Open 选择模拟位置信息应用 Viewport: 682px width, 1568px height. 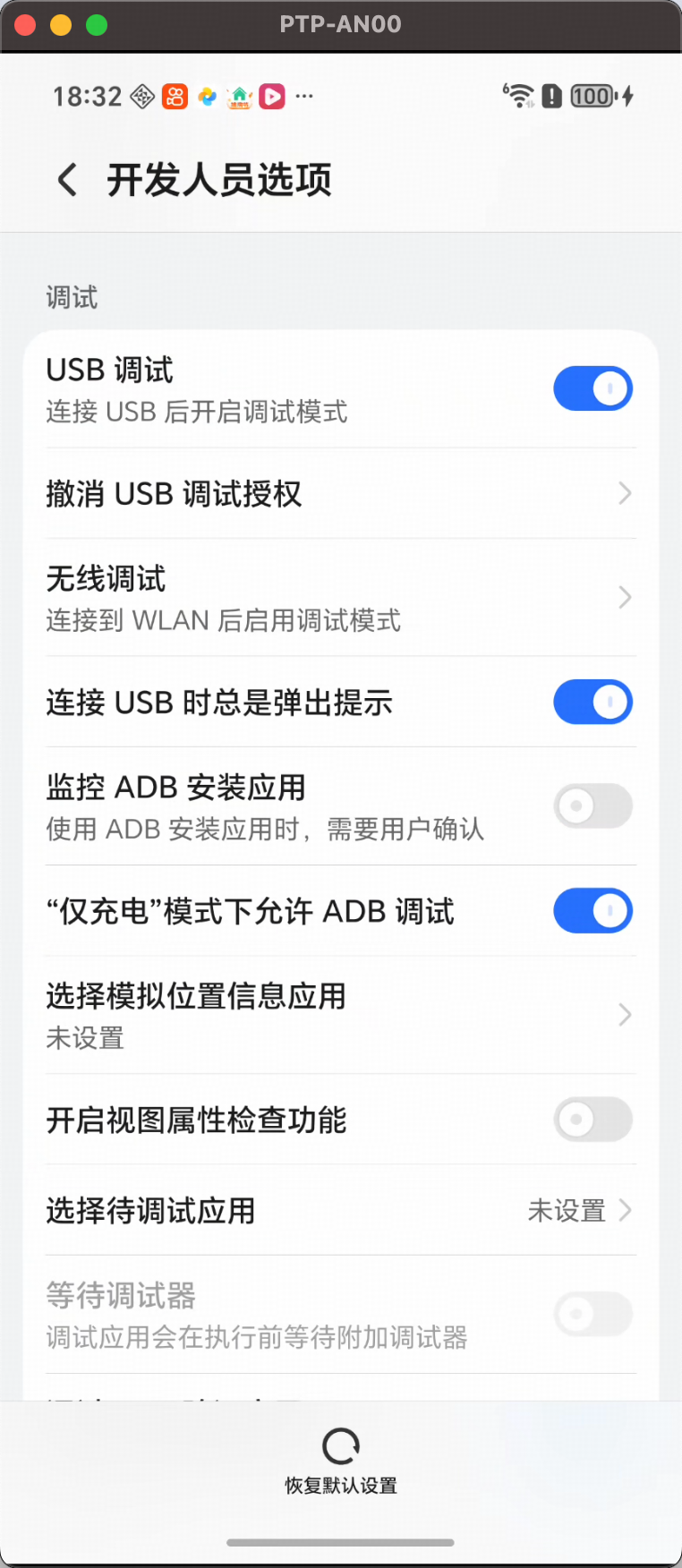340,1015
